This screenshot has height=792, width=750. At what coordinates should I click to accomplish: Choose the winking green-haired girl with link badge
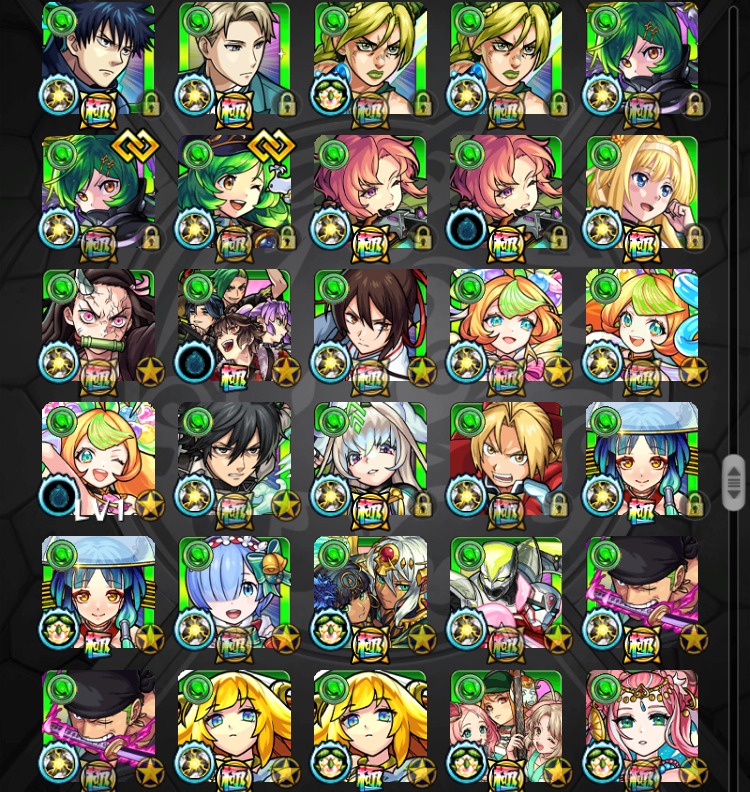click(x=234, y=192)
